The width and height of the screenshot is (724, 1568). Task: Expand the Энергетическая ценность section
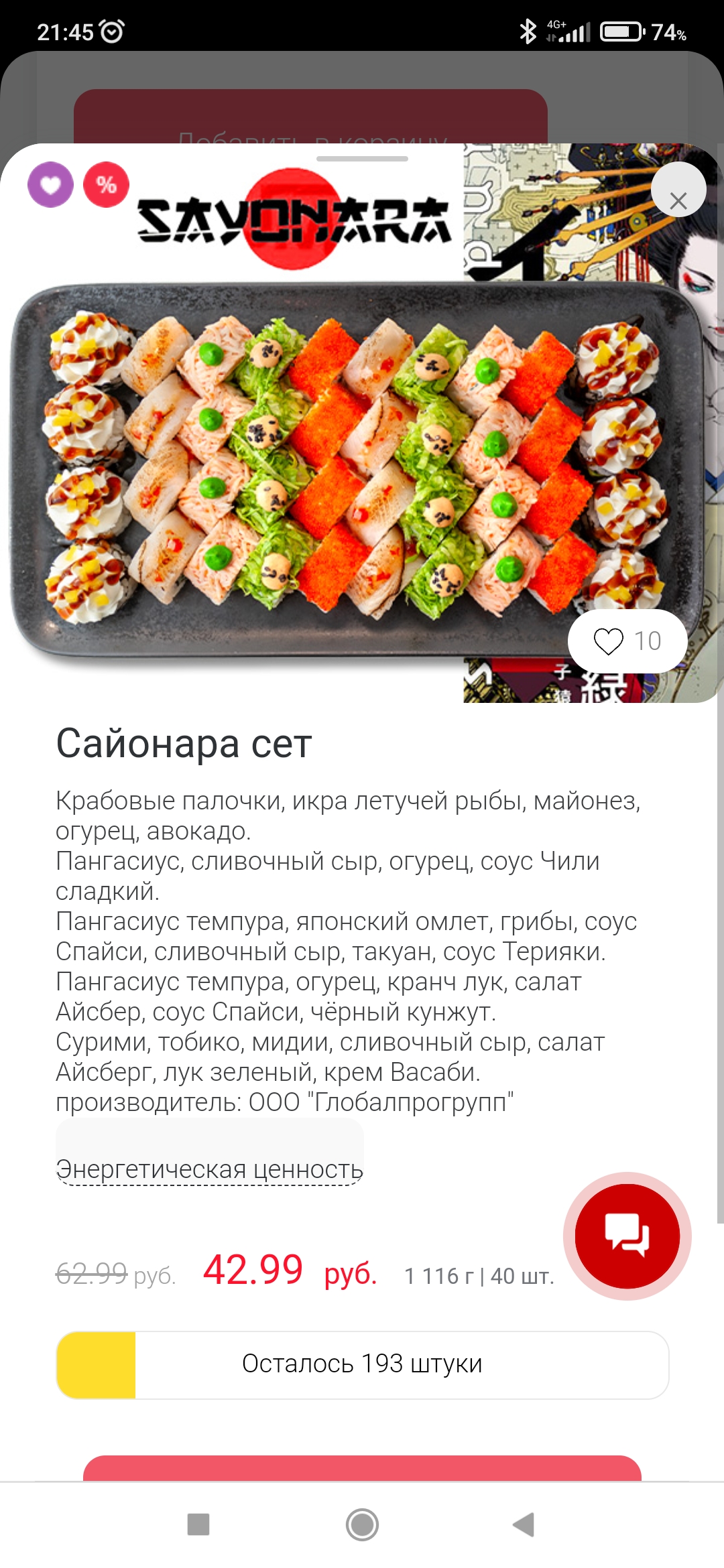209,1169
